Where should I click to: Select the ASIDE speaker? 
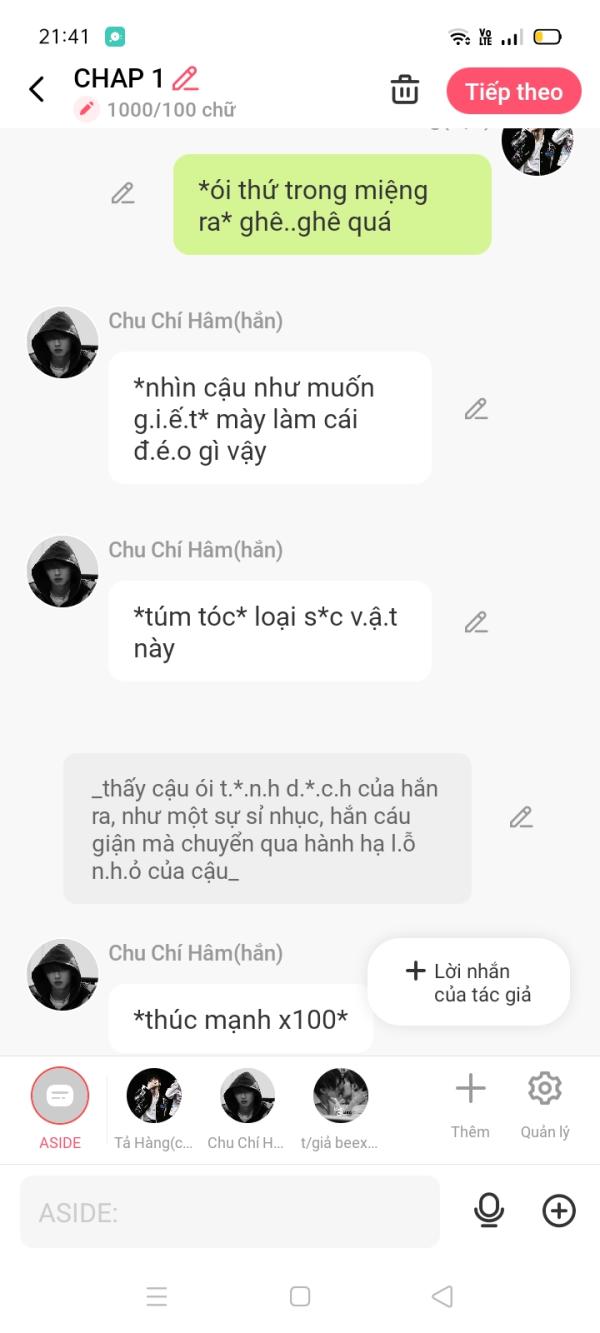pyautogui.click(x=60, y=1107)
